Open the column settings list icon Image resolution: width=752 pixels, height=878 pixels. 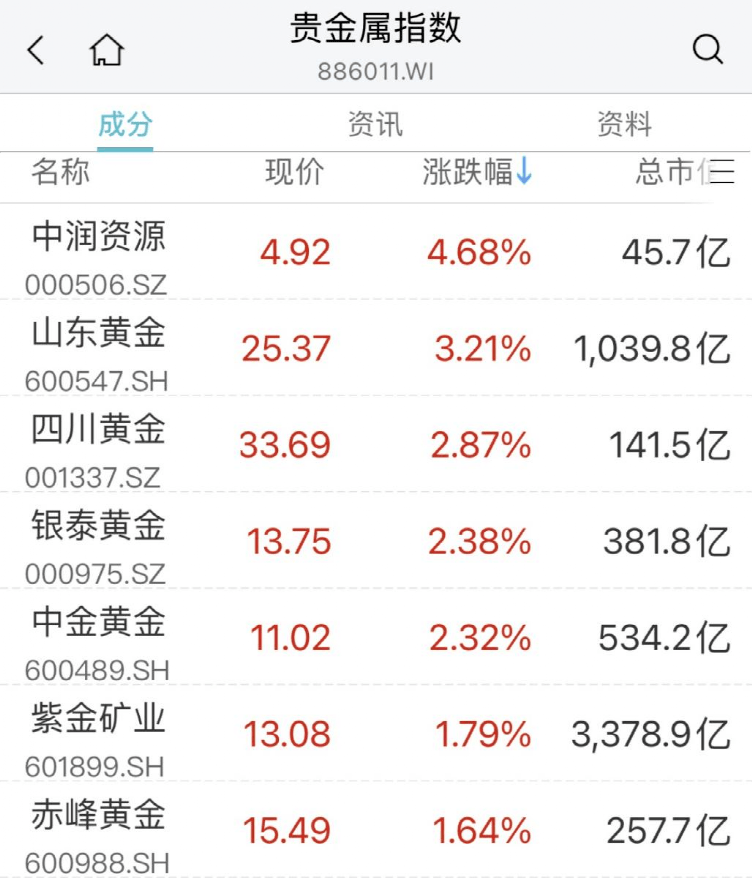722,172
